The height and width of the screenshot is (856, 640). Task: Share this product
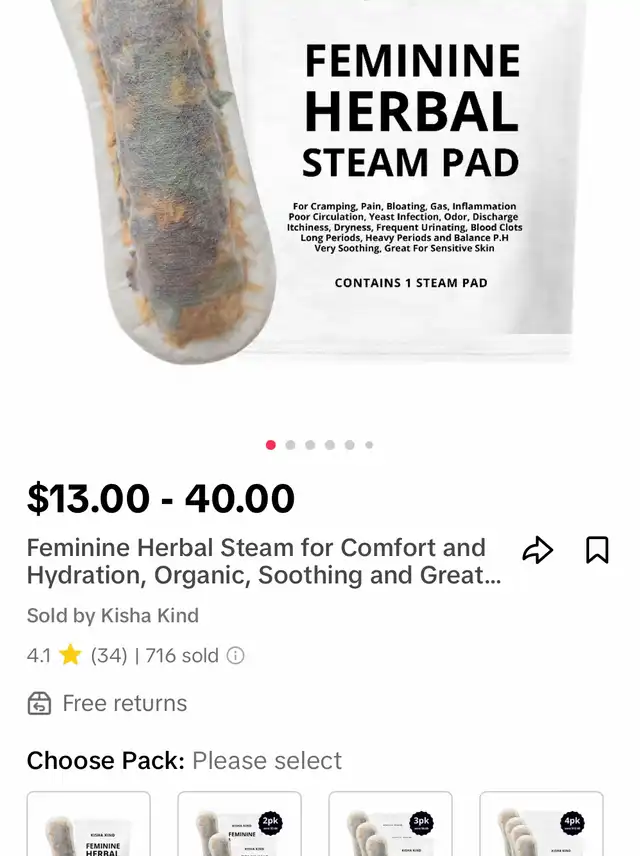537,550
